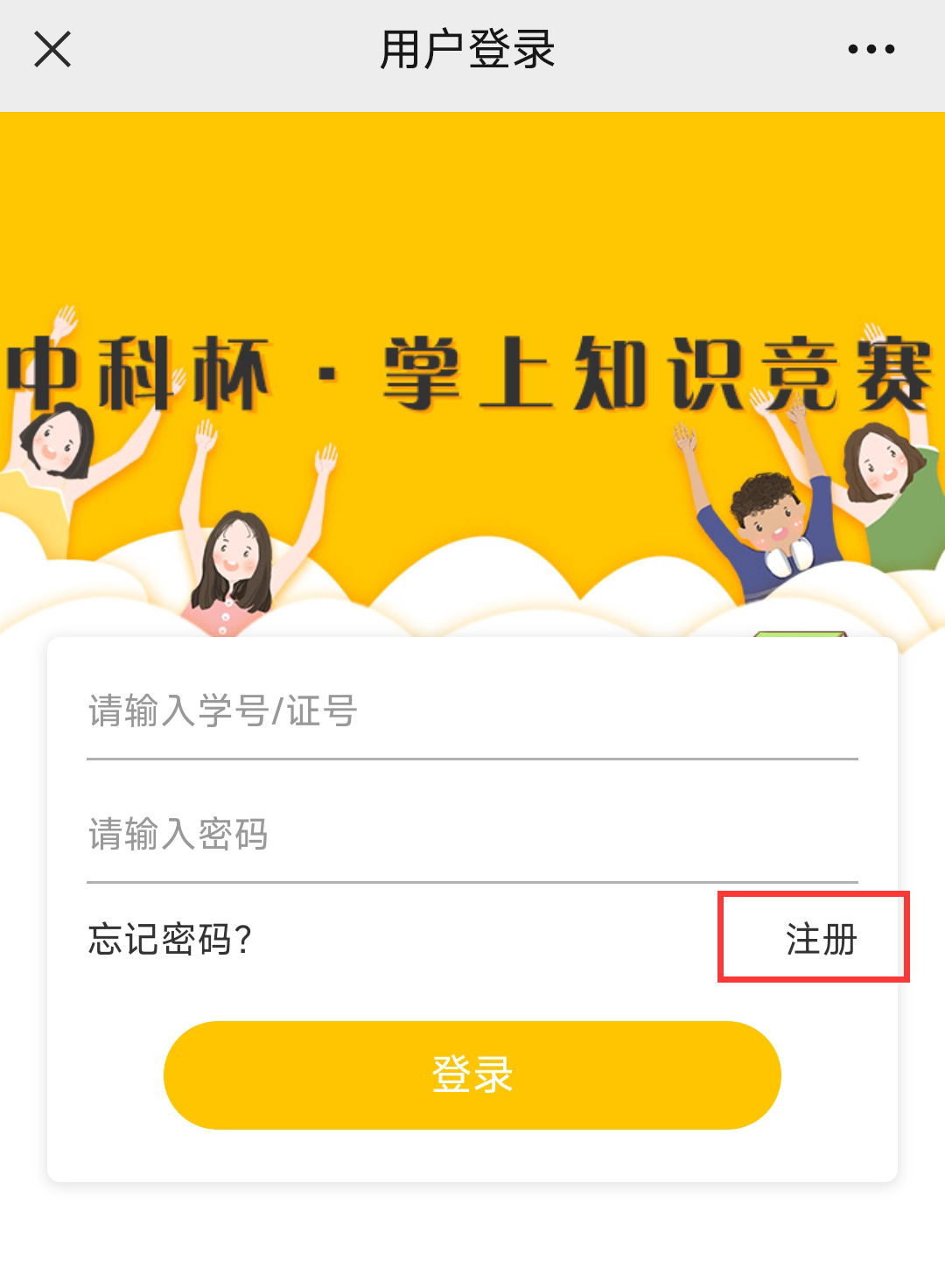945x1288 pixels.
Task: Tap the 请输入密码 password field
Action: 471,834
